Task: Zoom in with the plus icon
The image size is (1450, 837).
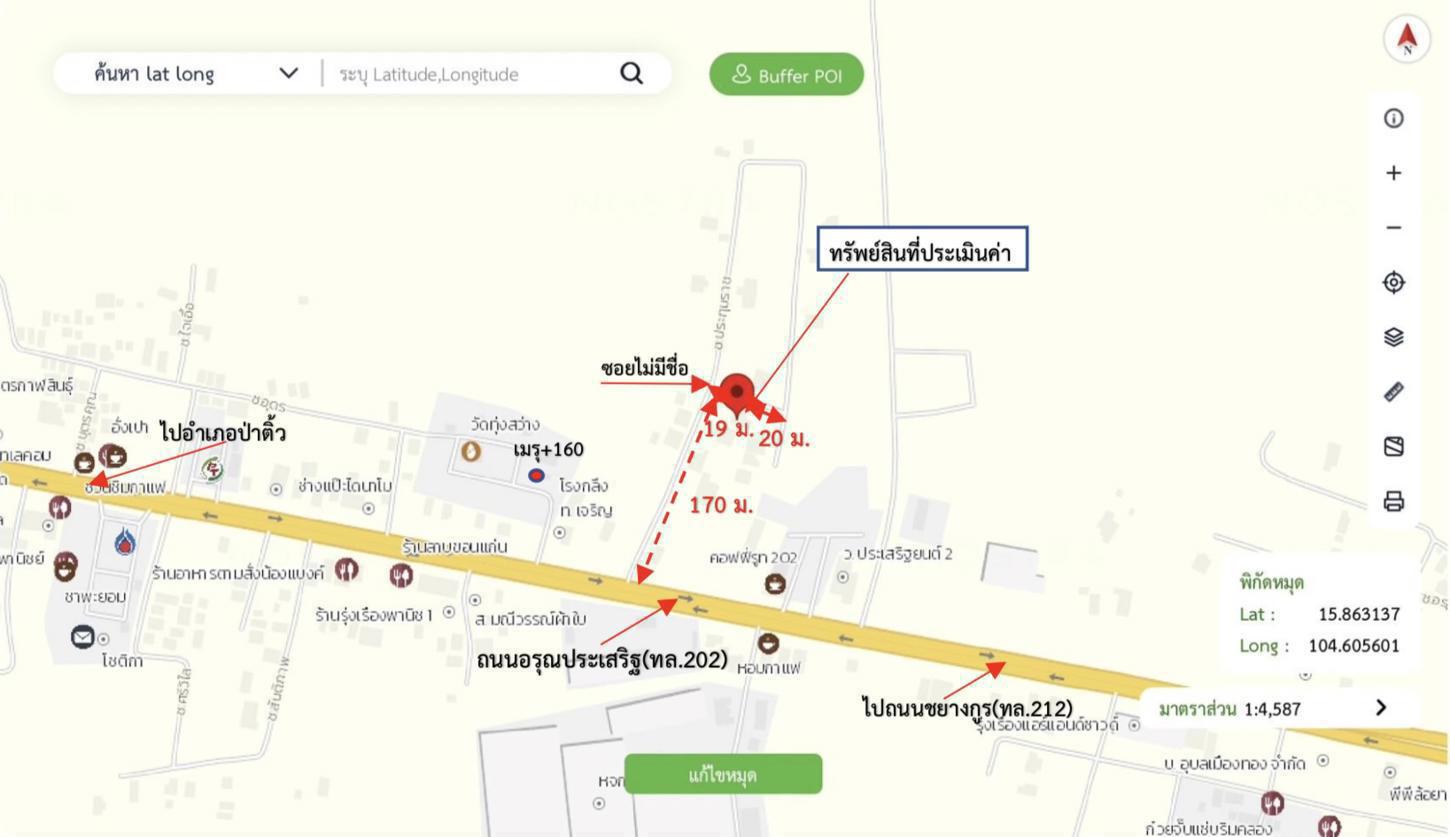Action: tap(1394, 173)
